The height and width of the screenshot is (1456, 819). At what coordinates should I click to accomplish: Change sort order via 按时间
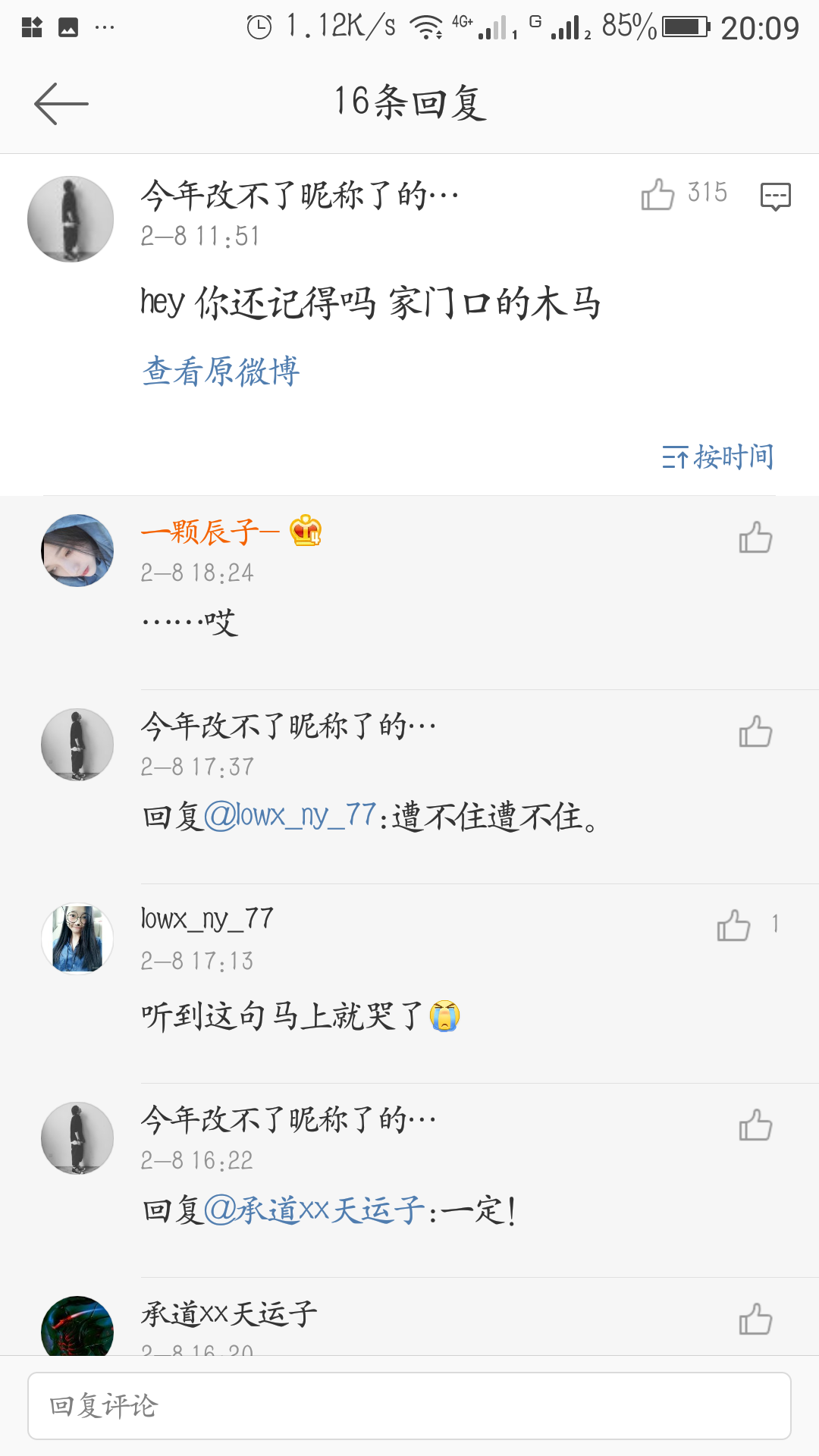pos(717,457)
